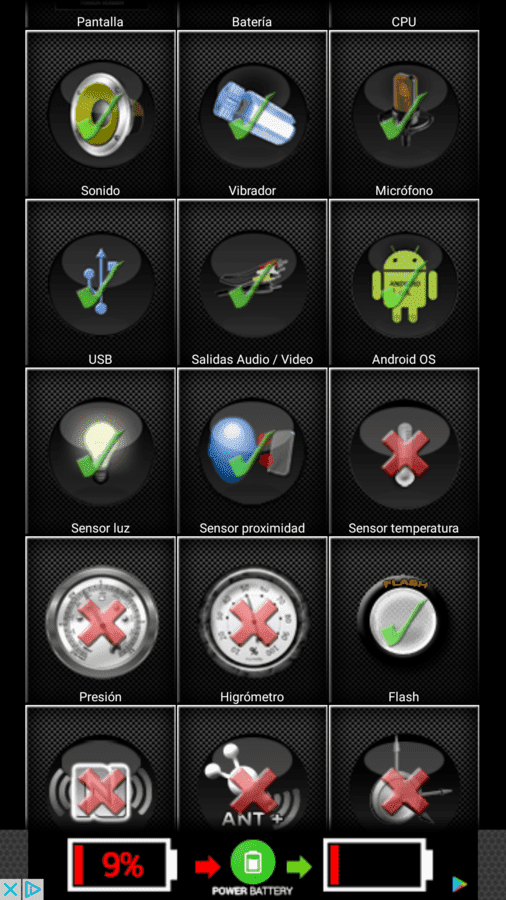Open the Sensor proximidad test
The image size is (506, 900).
[x=252, y=452]
